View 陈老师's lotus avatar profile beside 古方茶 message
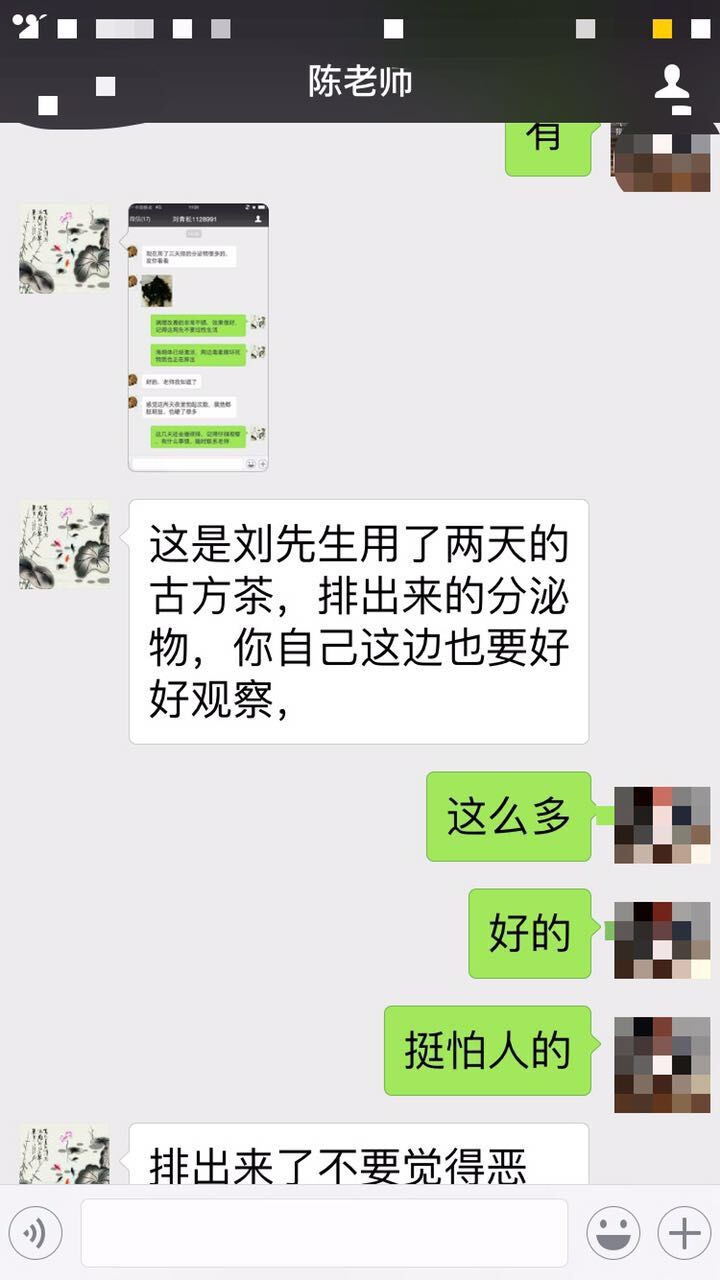Image resolution: width=720 pixels, height=1280 pixels. pyautogui.click(x=64, y=544)
